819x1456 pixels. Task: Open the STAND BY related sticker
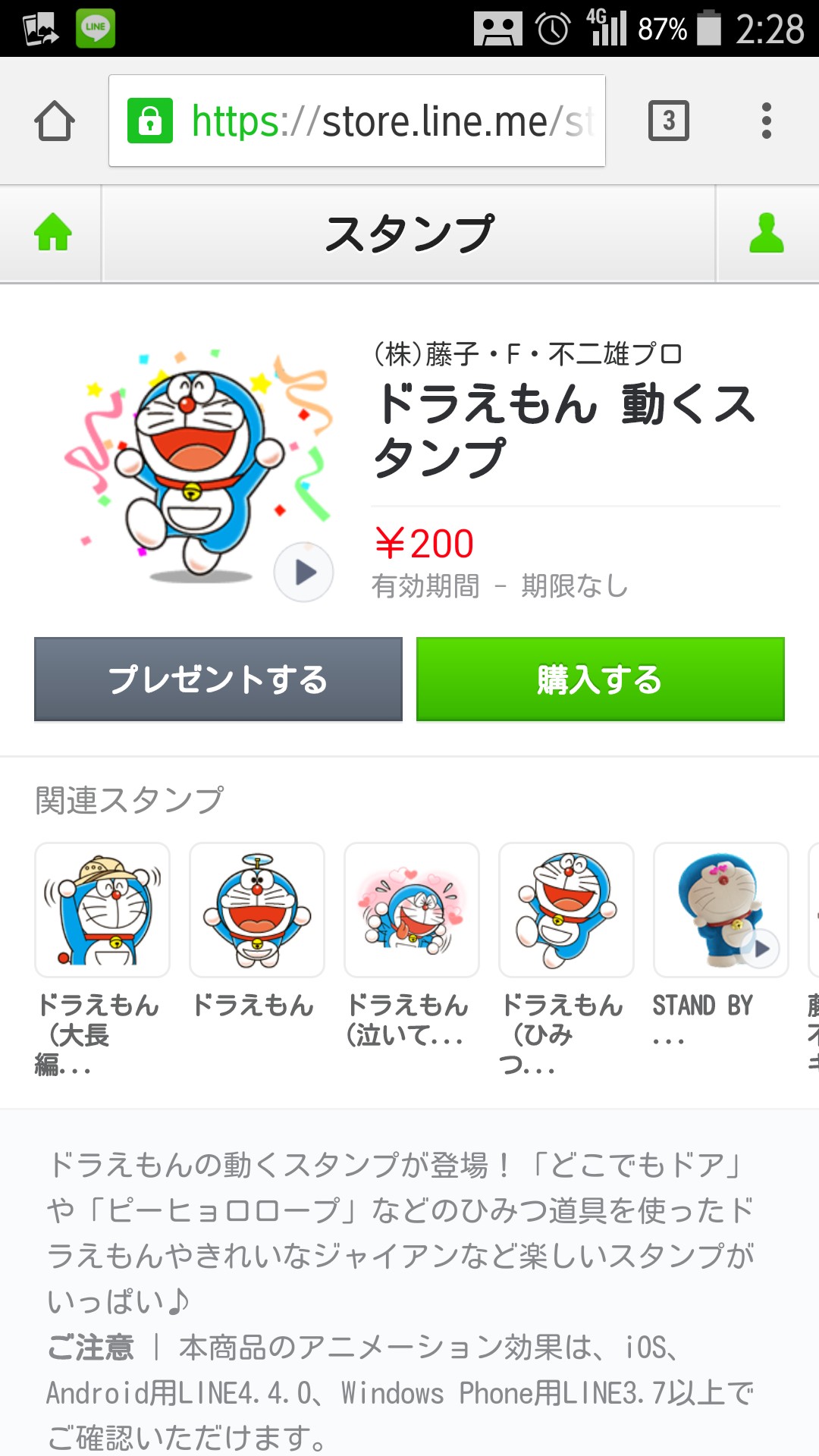[720, 910]
